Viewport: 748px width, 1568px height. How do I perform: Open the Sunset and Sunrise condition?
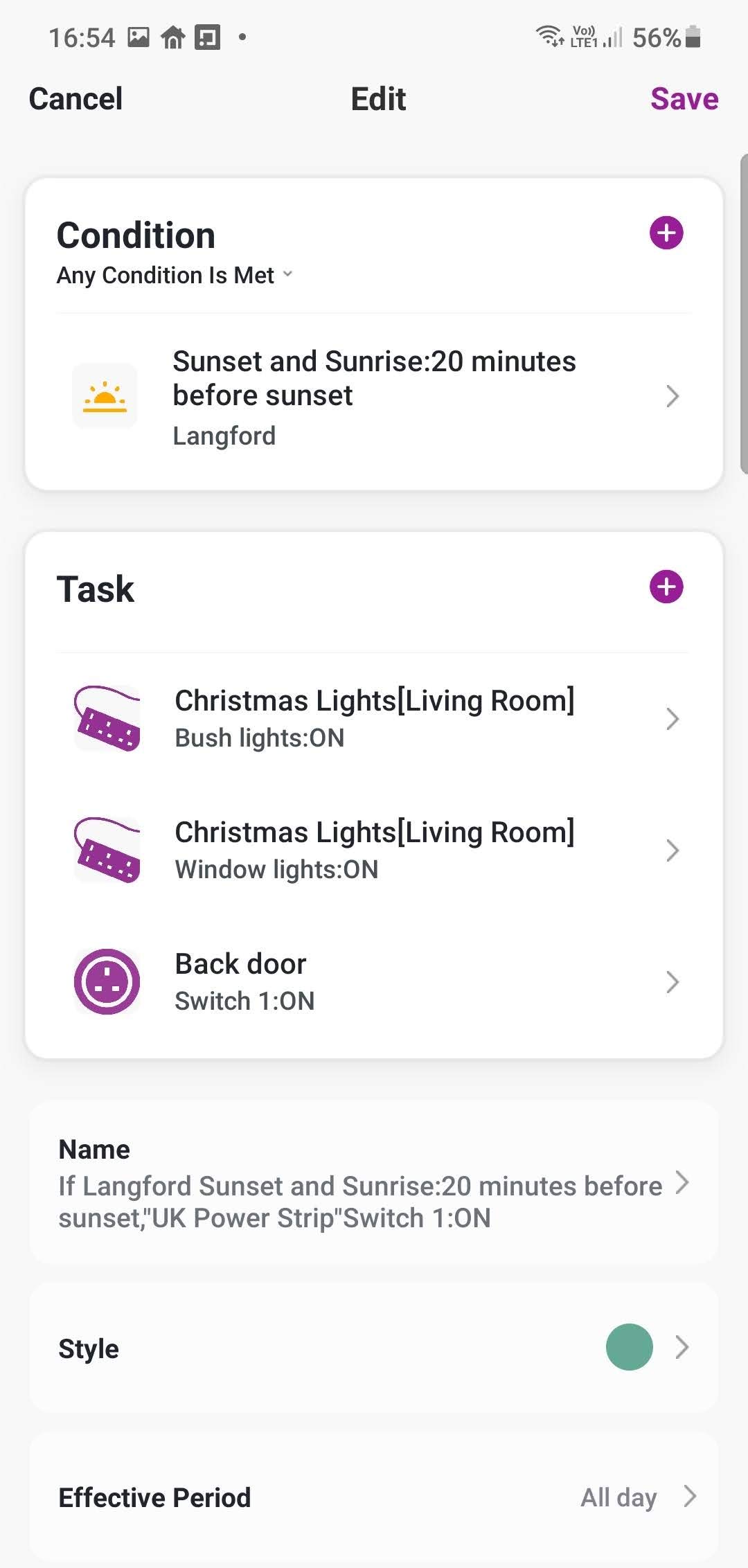pos(374,397)
